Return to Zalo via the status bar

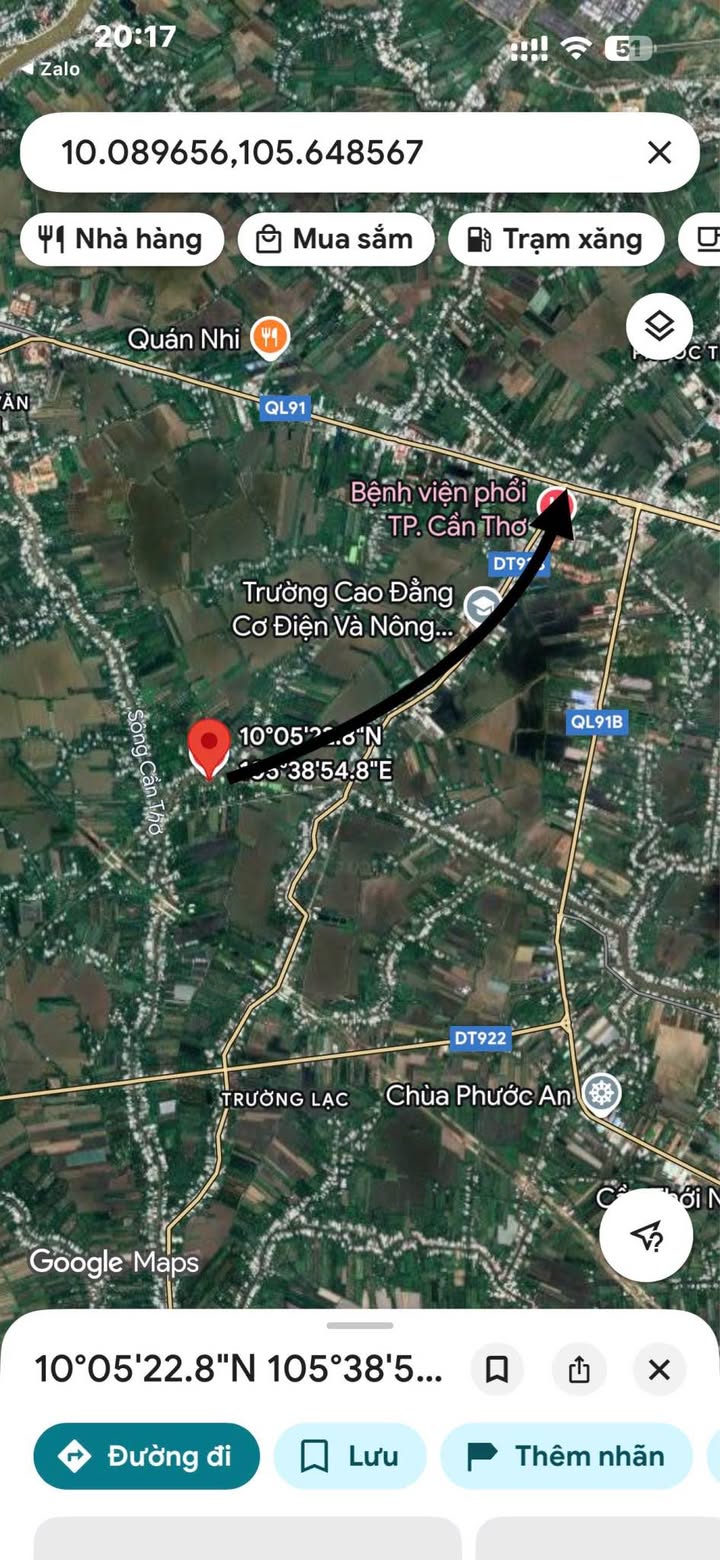(x=50, y=69)
